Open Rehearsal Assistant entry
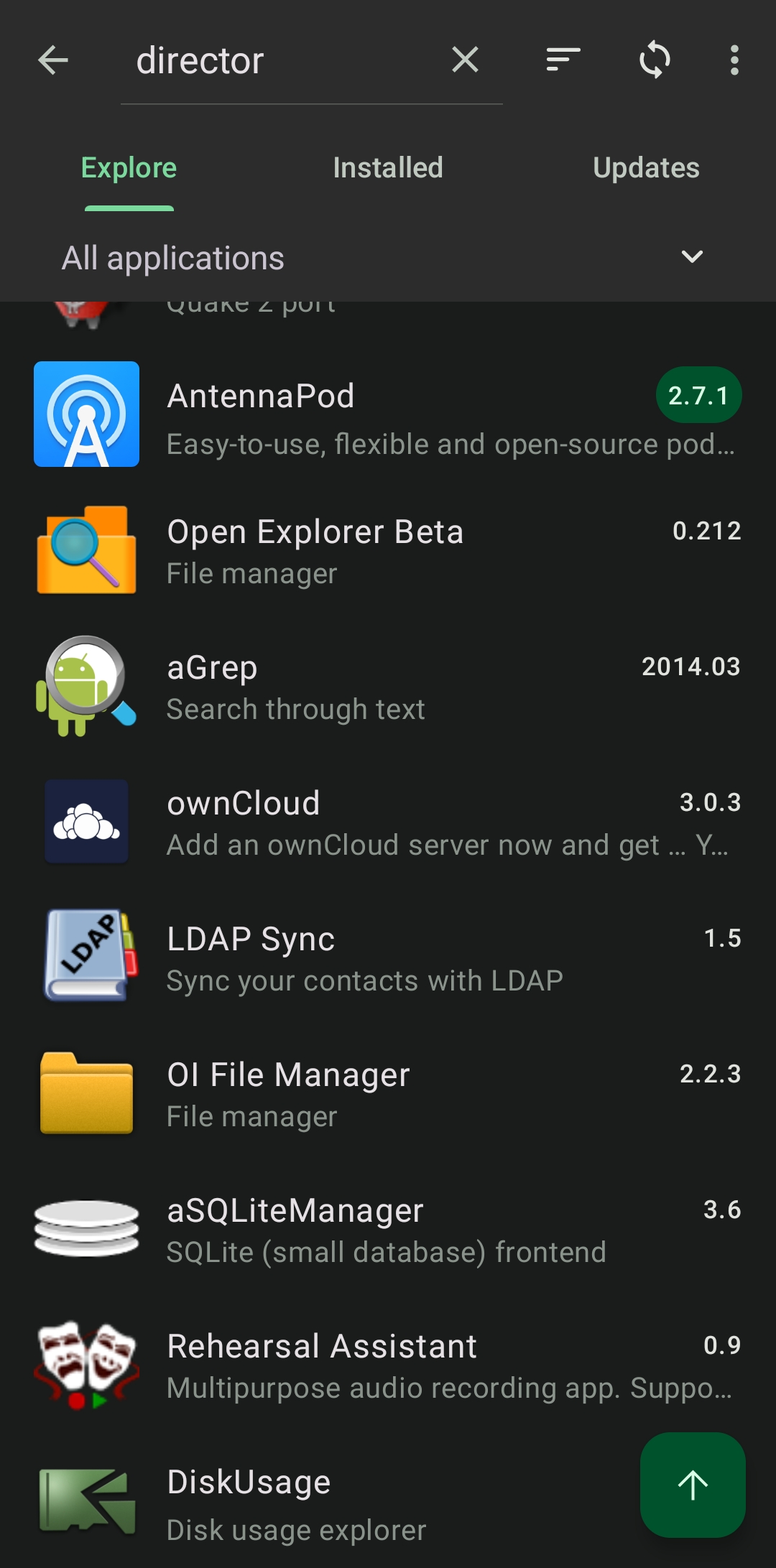Viewport: 776px width, 1568px height. (x=388, y=1365)
